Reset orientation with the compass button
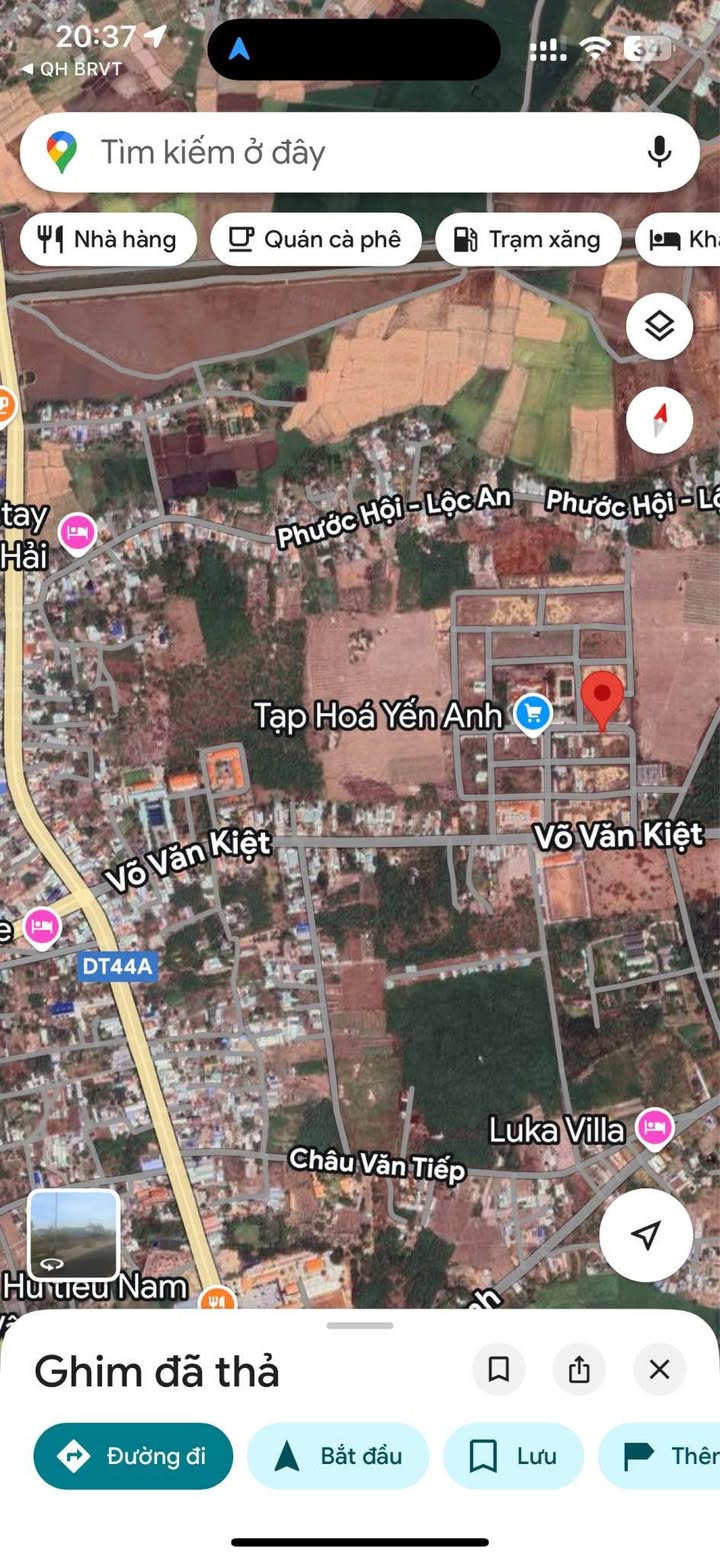720x1560 pixels. (x=659, y=420)
